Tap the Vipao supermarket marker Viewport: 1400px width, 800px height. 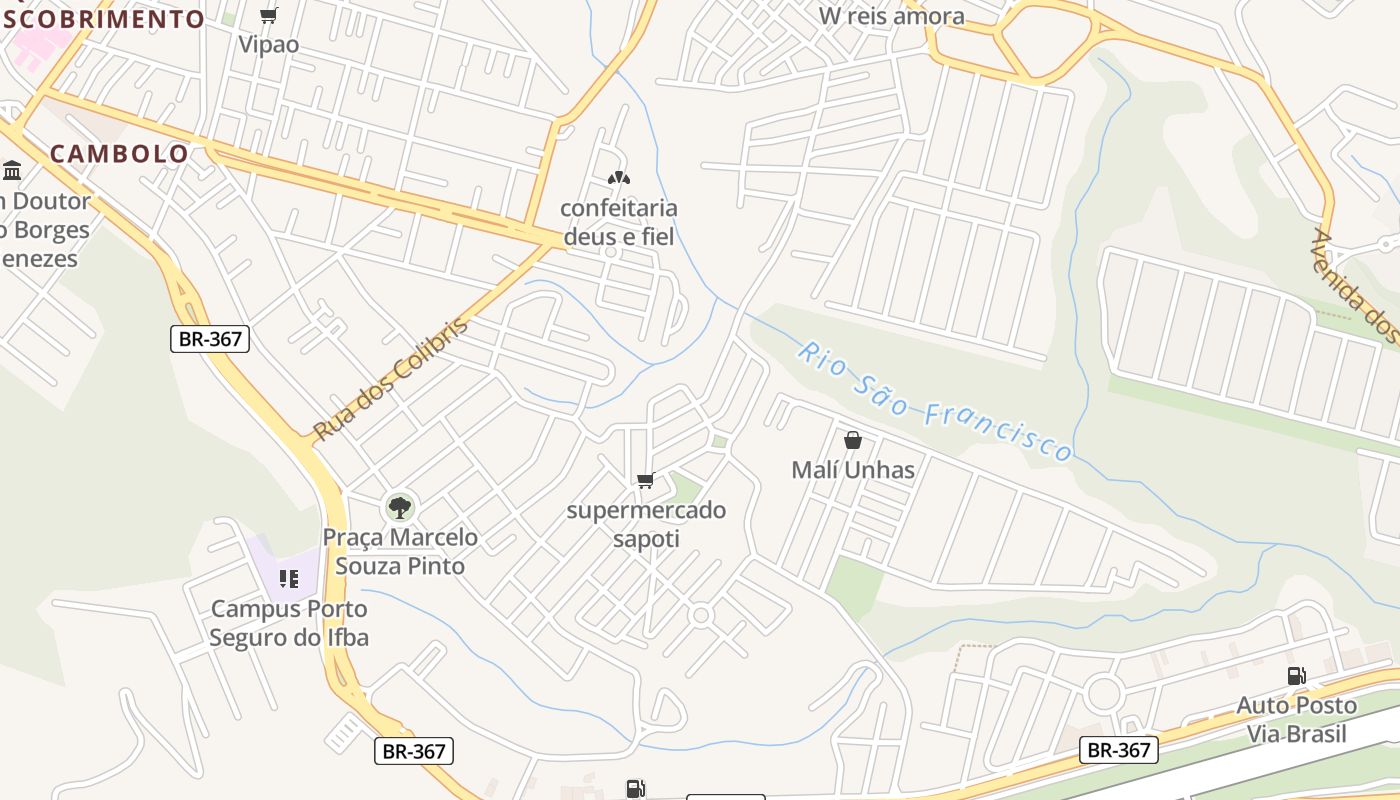(x=268, y=15)
